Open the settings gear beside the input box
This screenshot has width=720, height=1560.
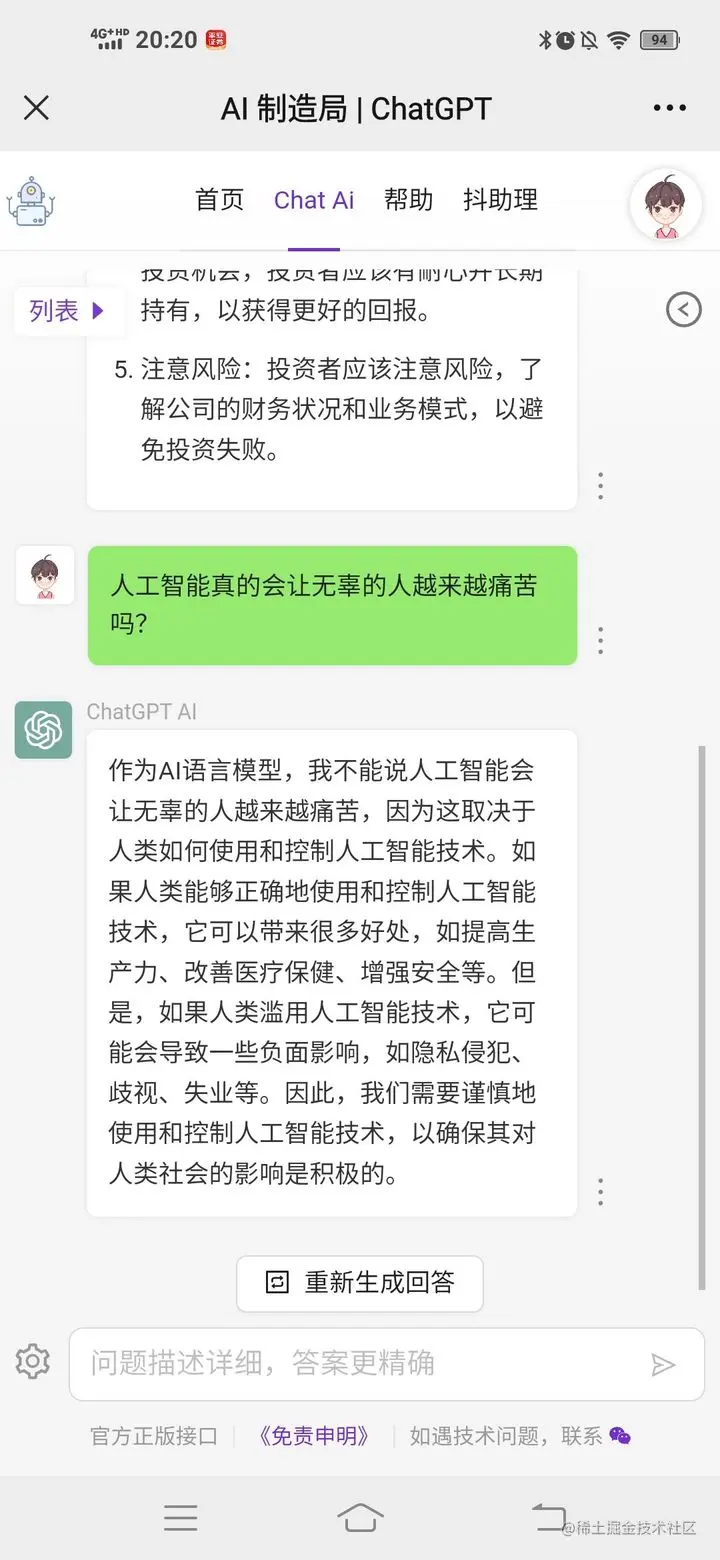tap(32, 1361)
